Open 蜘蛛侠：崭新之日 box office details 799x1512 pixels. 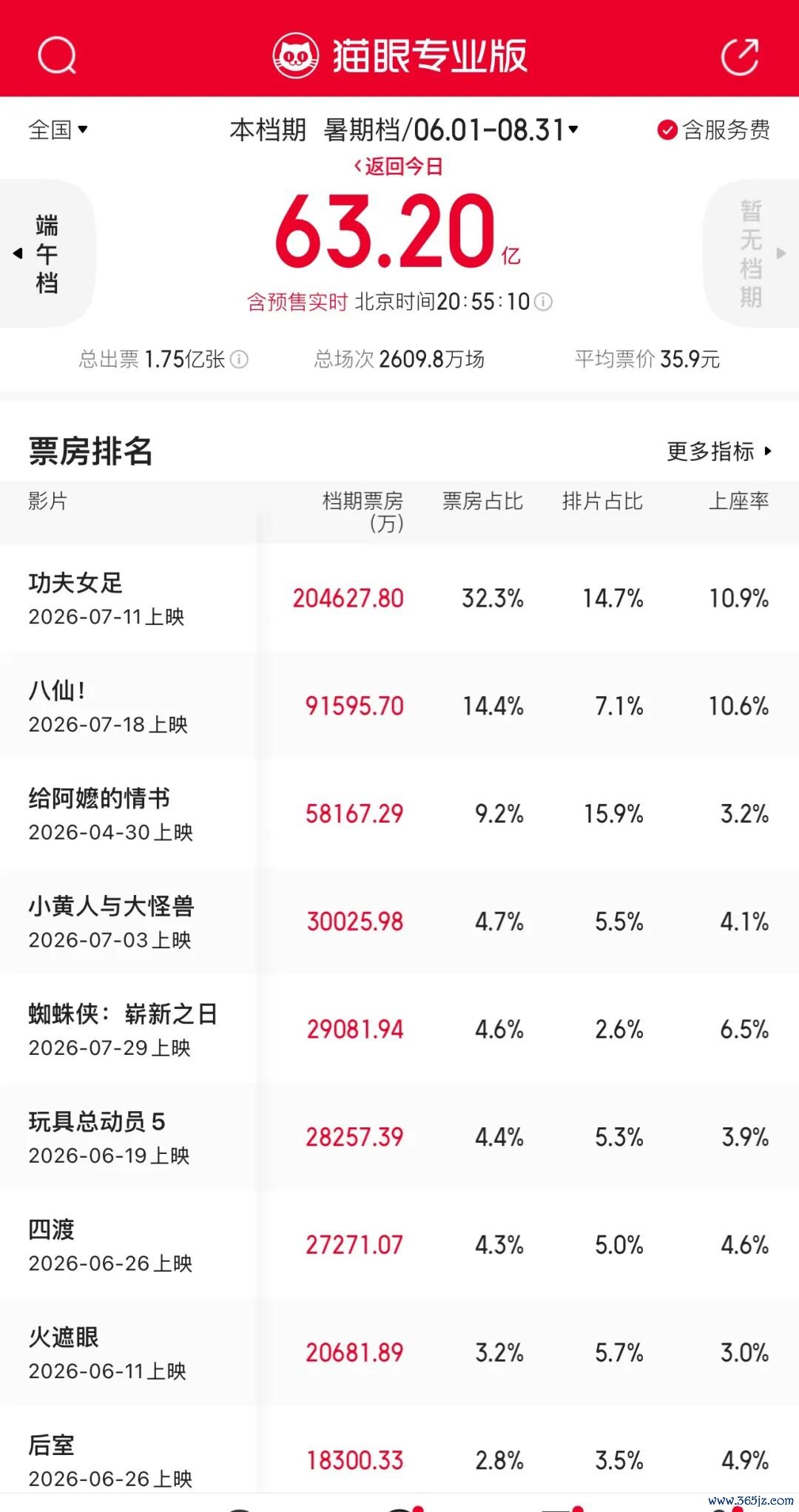coord(399,1030)
